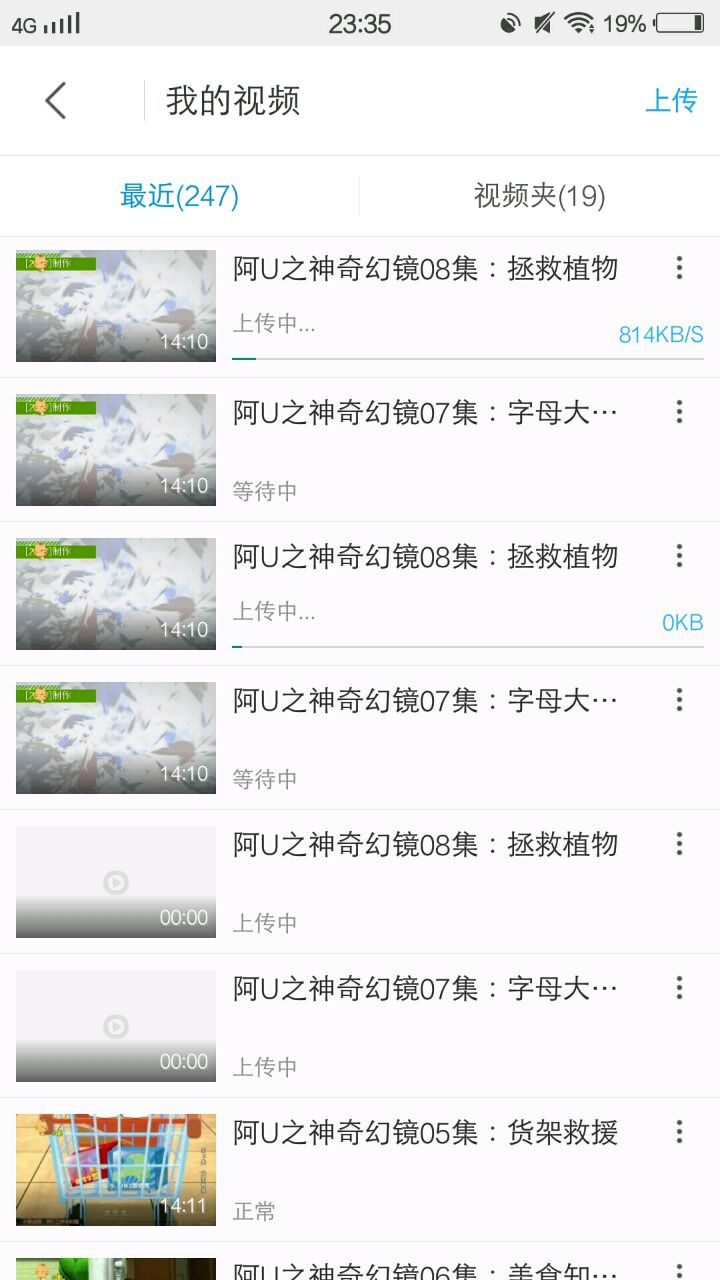Image resolution: width=720 pixels, height=1280 pixels.
Task: Tap the 上传 upload button
Action: click(x=670, y=101)
